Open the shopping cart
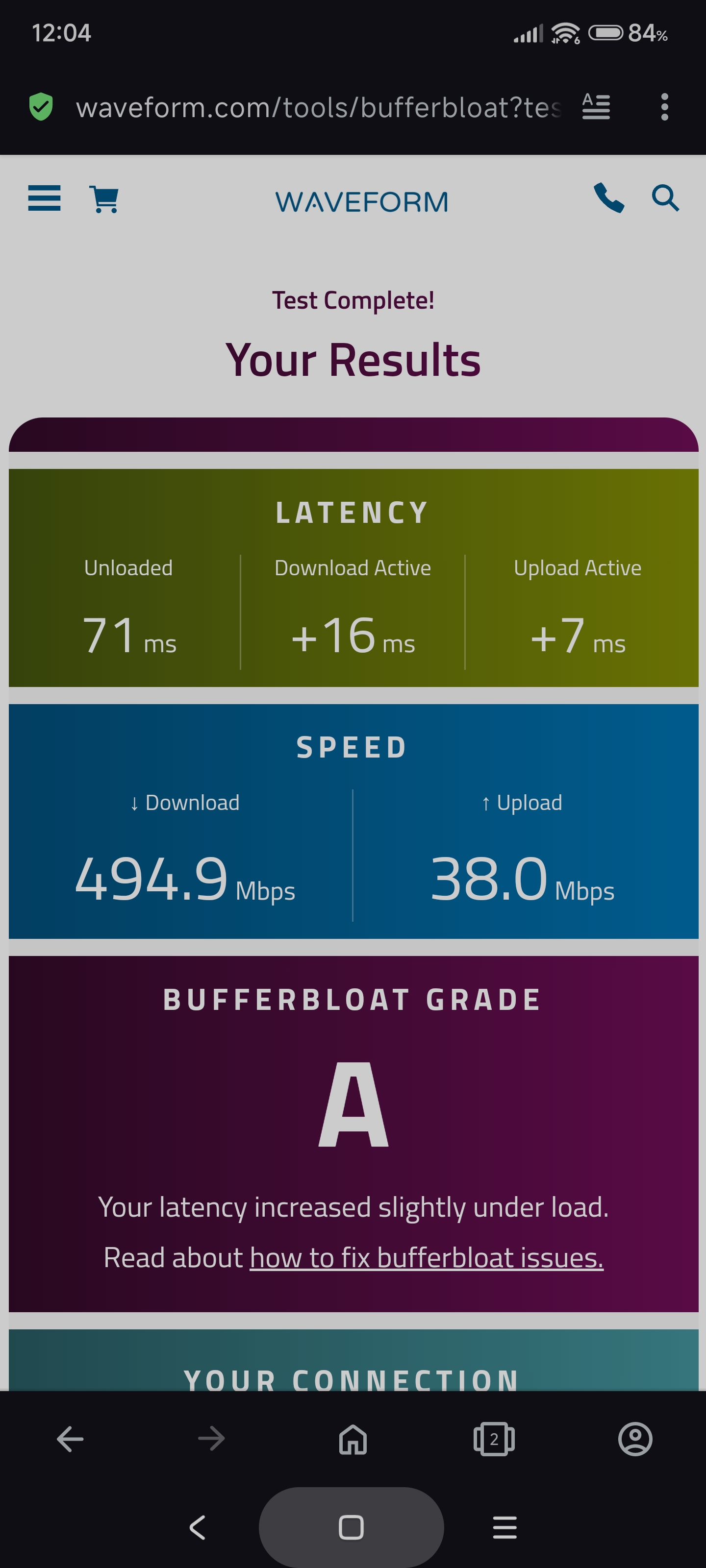 pos(104,199)
